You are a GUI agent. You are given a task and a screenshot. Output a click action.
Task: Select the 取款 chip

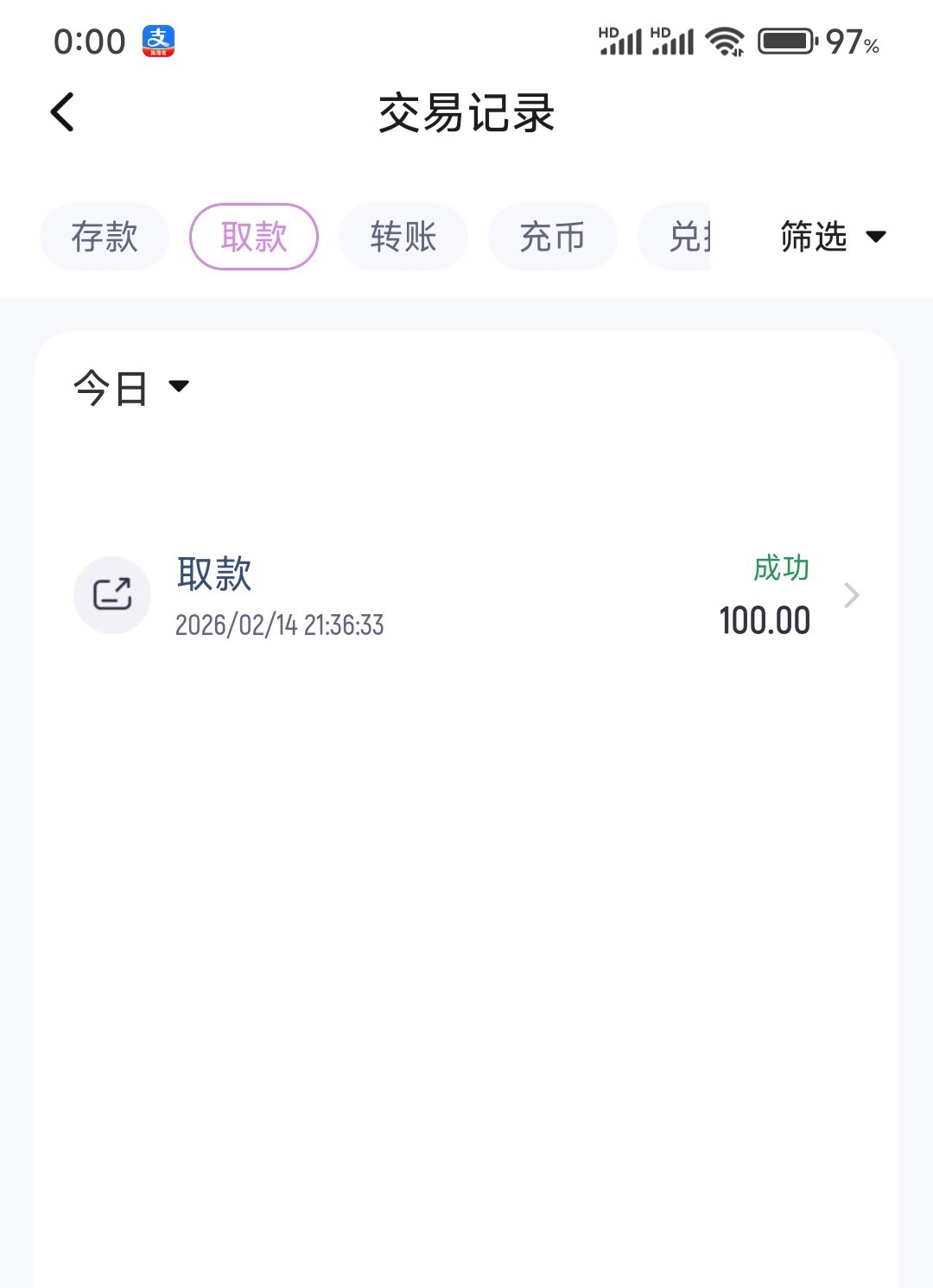pos(254,237)
